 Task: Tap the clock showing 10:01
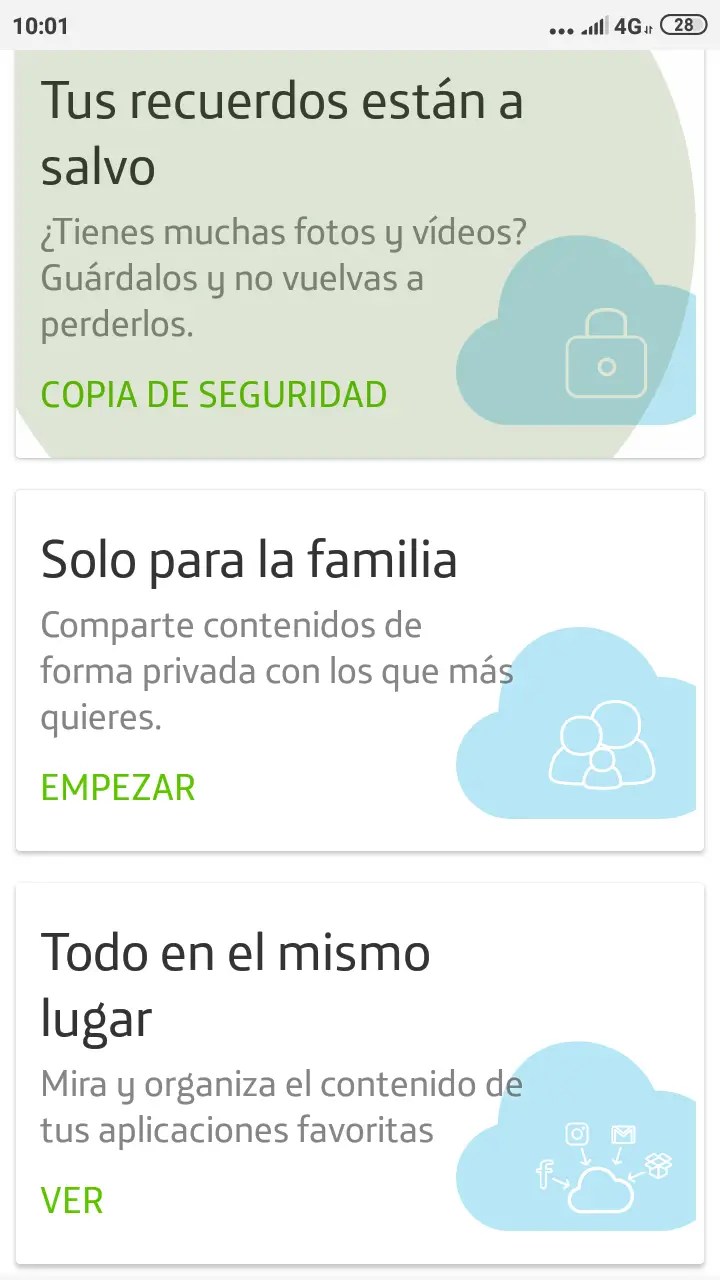pyautogui.click(x=37, y=27)
